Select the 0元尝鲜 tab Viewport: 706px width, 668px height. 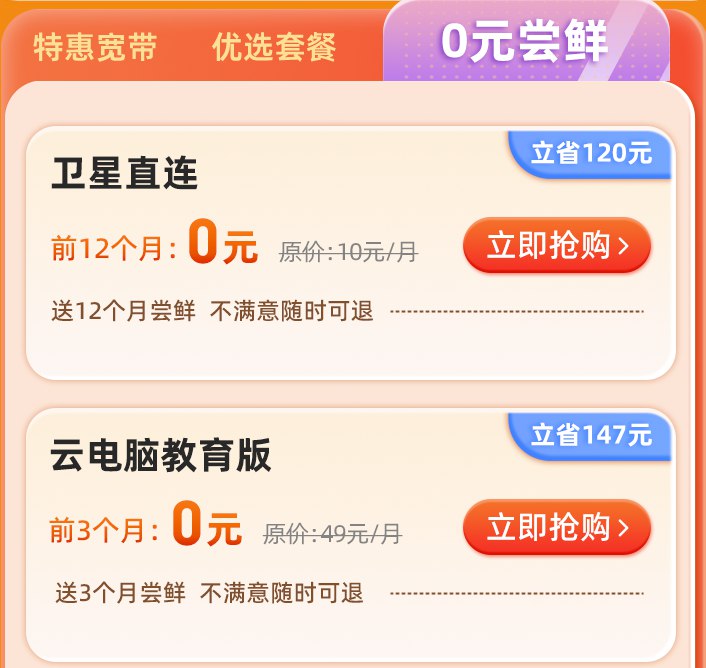(x=525, y=42)
